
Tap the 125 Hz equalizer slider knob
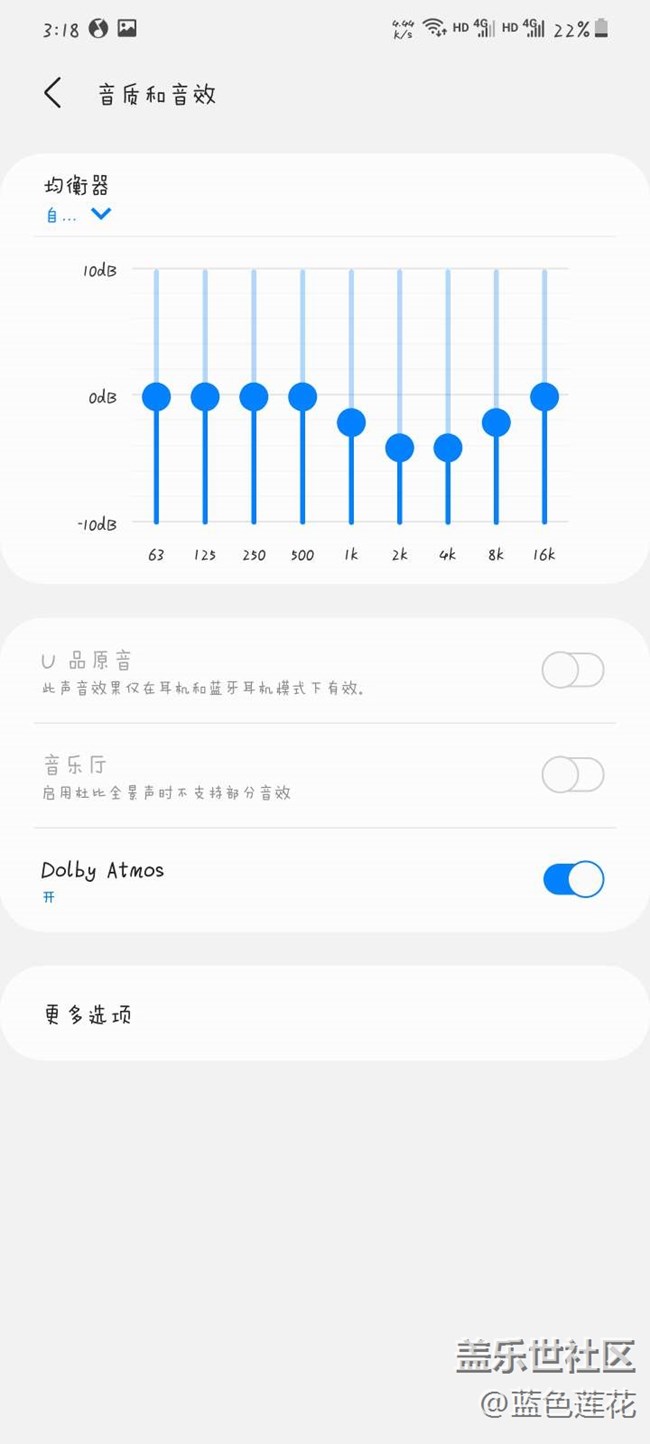(205, 397)
